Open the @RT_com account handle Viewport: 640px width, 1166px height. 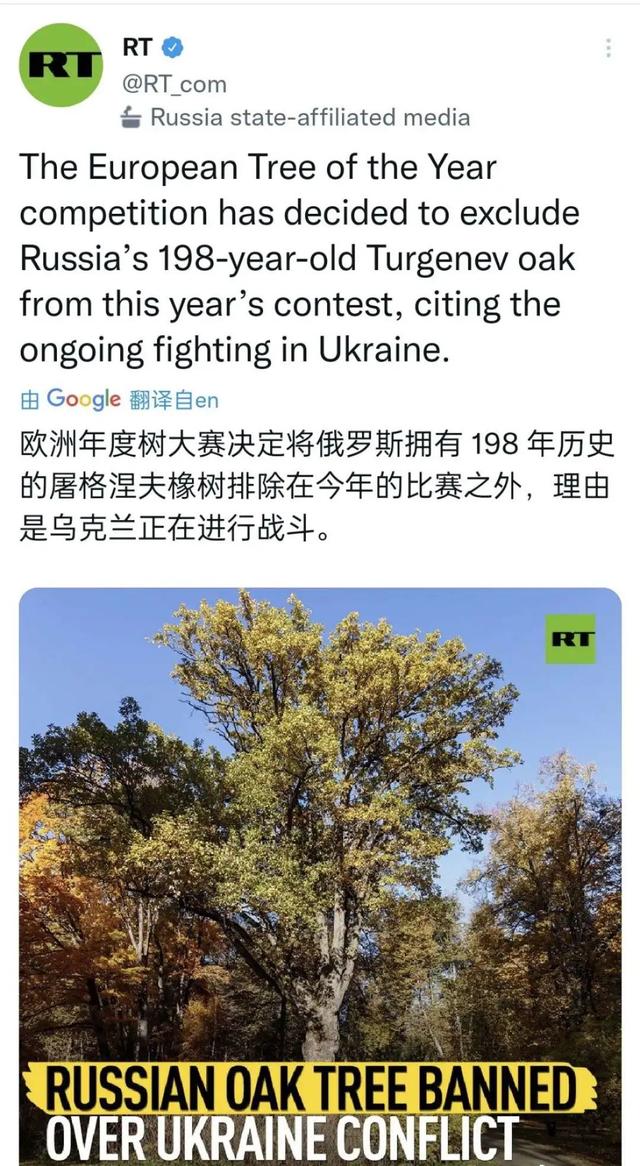[x=174, y=84]
